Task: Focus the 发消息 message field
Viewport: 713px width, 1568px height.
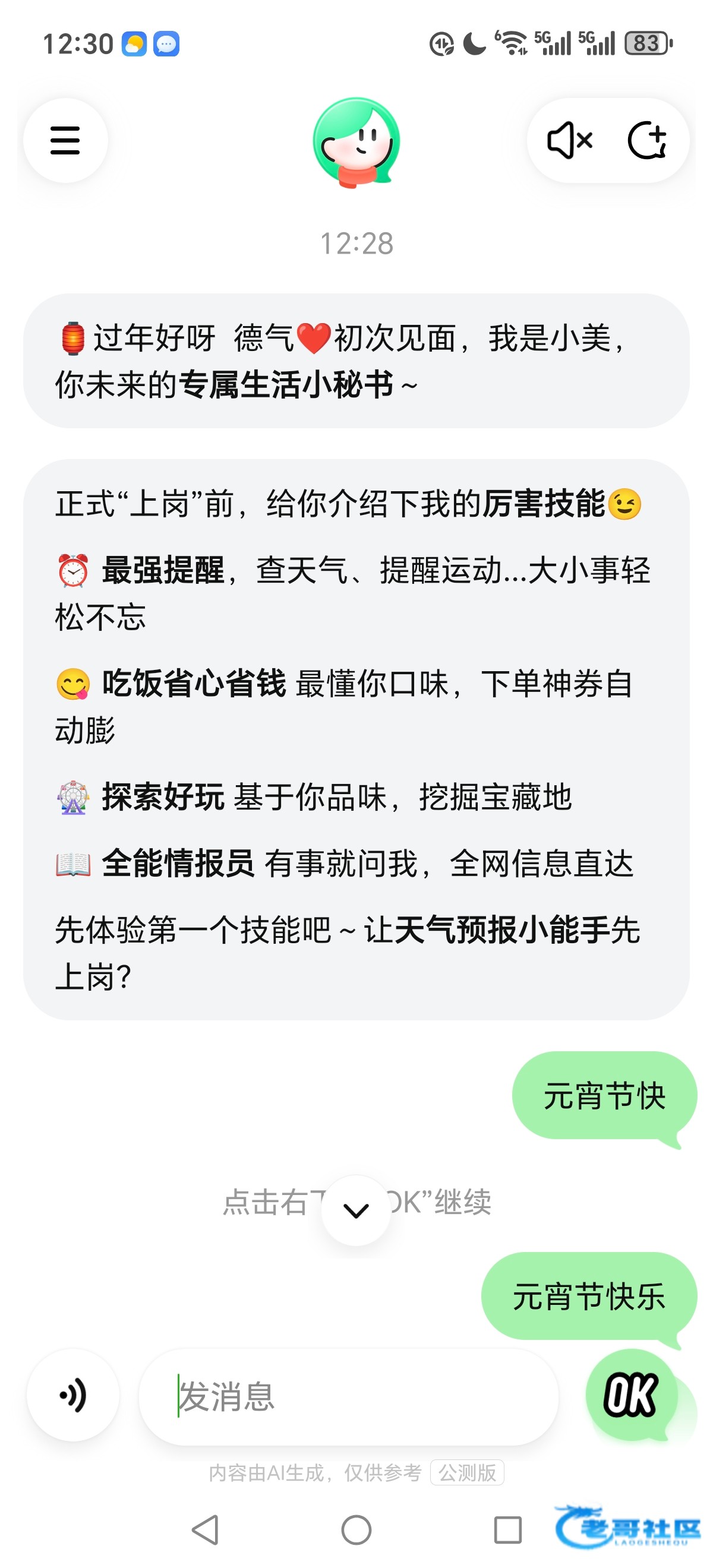Action: click(348, 1397)
